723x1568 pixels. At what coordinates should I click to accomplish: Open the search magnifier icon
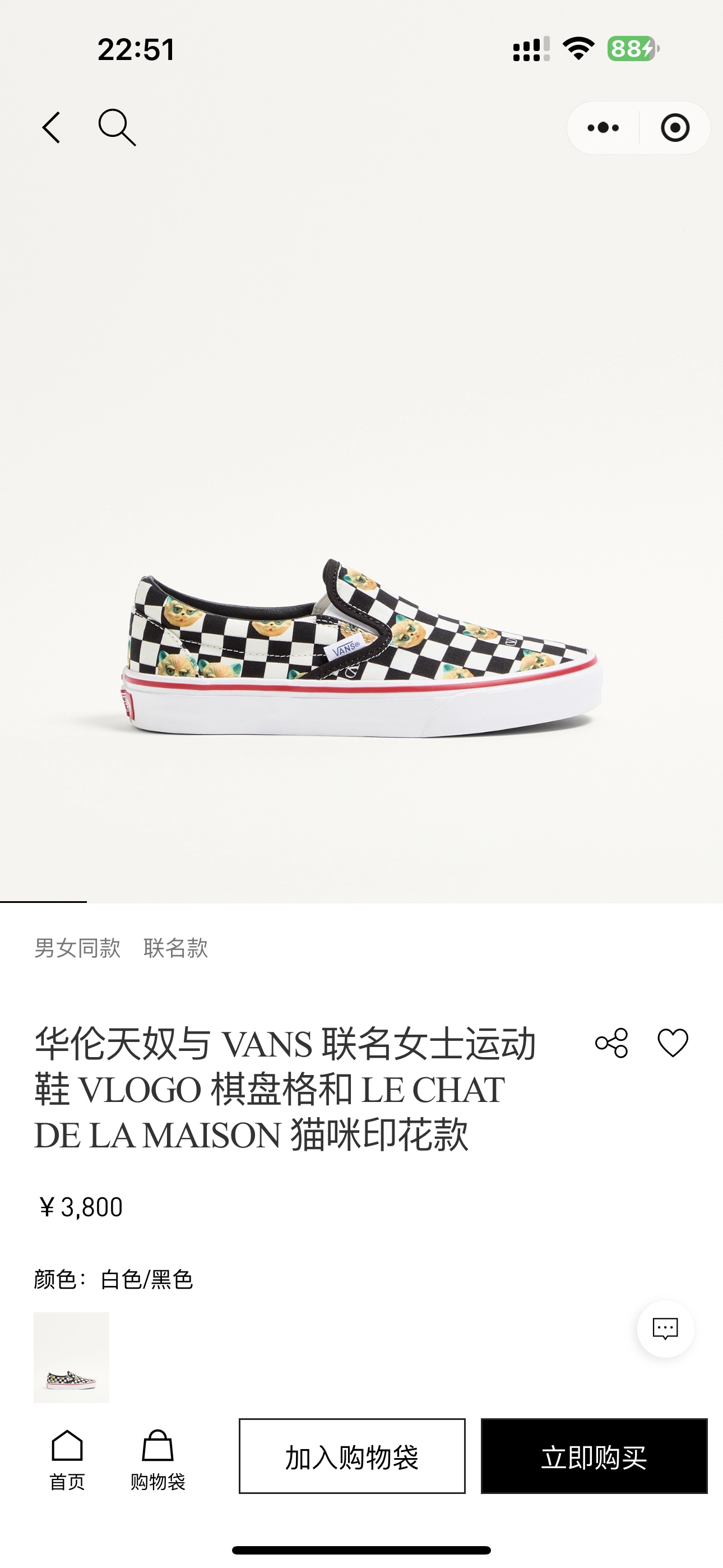[116, 128]
